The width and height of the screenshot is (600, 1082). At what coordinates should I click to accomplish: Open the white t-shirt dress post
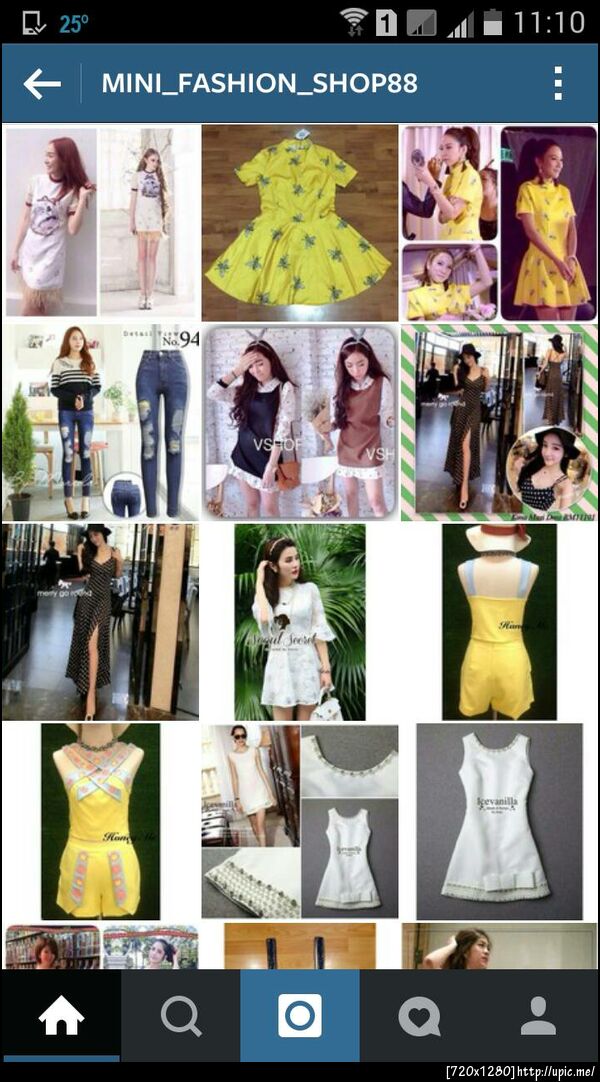100,222
